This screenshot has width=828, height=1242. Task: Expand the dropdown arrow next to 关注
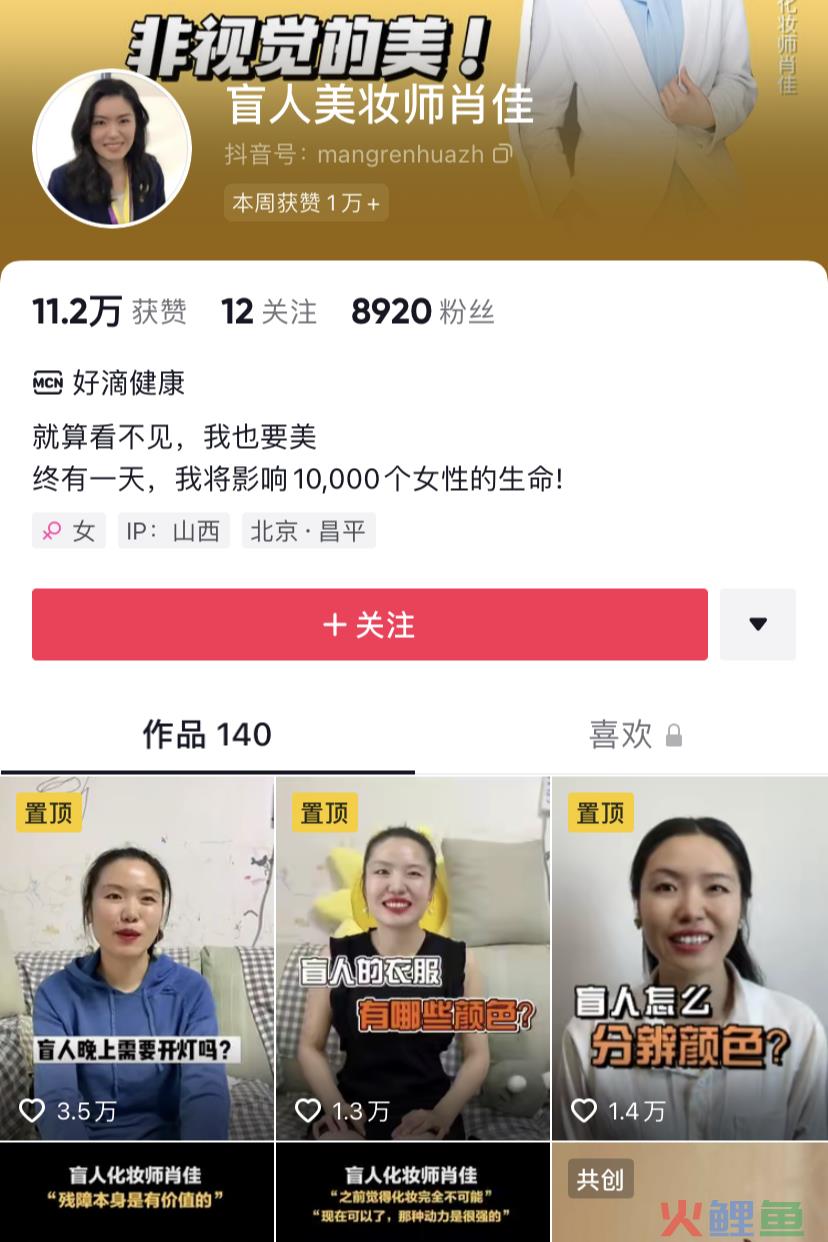(x=757, y=625)
